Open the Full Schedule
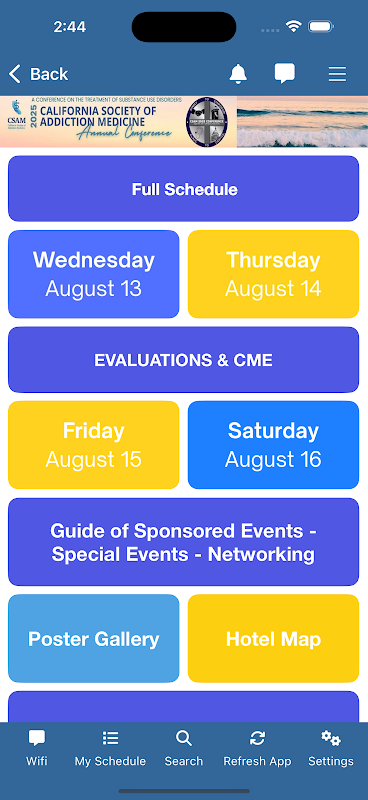Image resolution: width=368 pixels, height=800 pixels. [184, 189]
